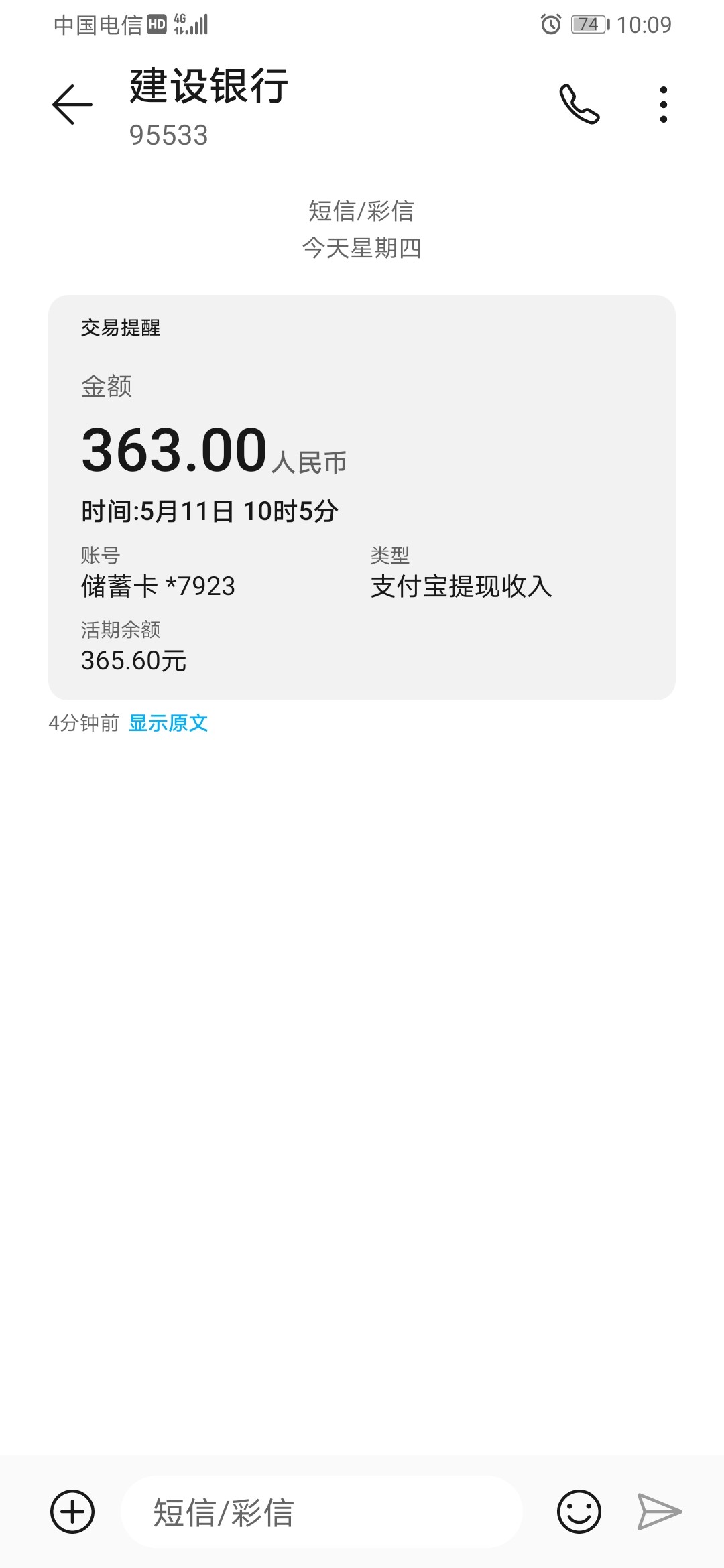The image size is (724, 1568).
Task: Open the 交易提醒 transaction card
Action: (x=362, y=496)
